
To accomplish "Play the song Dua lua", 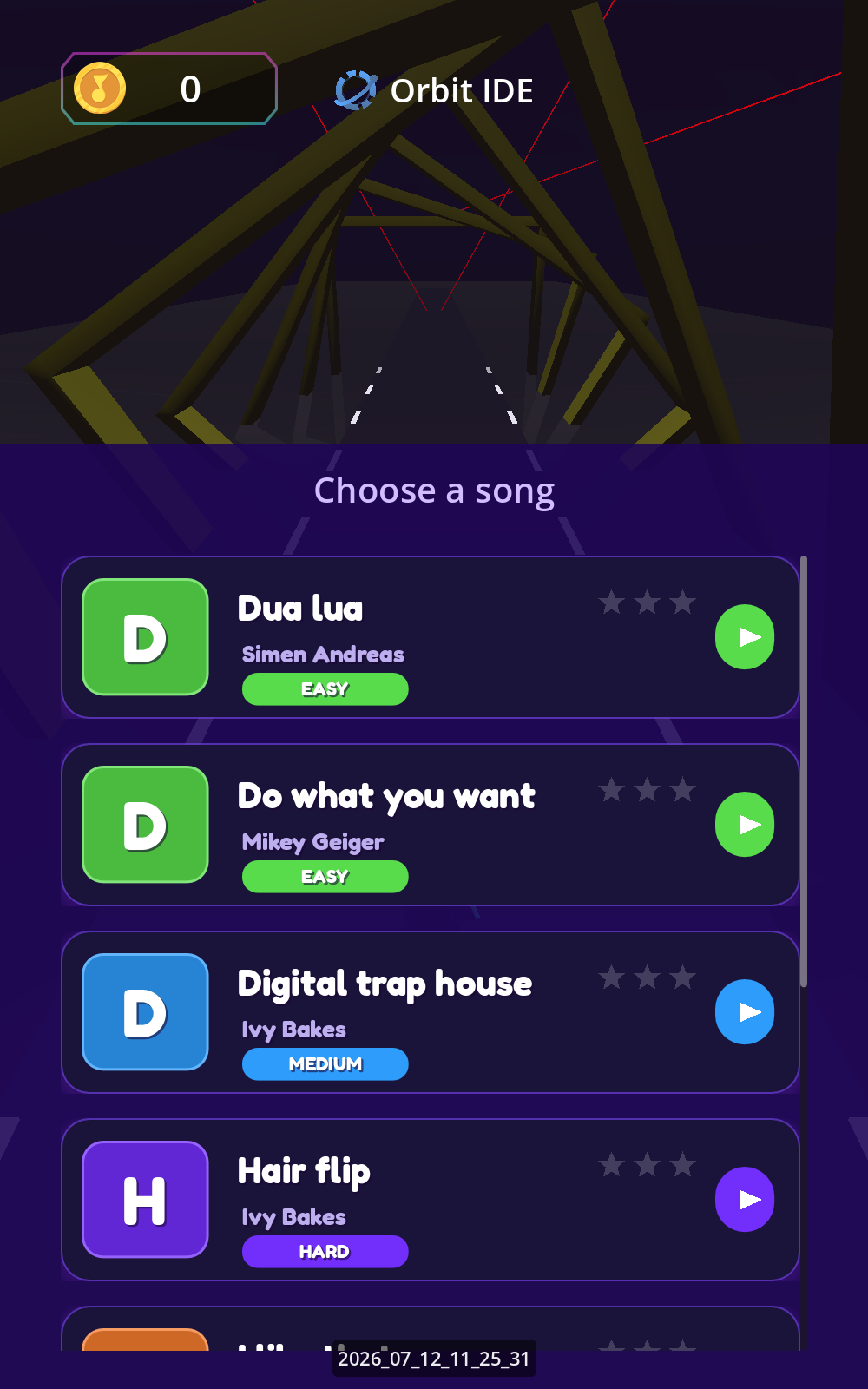I will coord(745,637).
